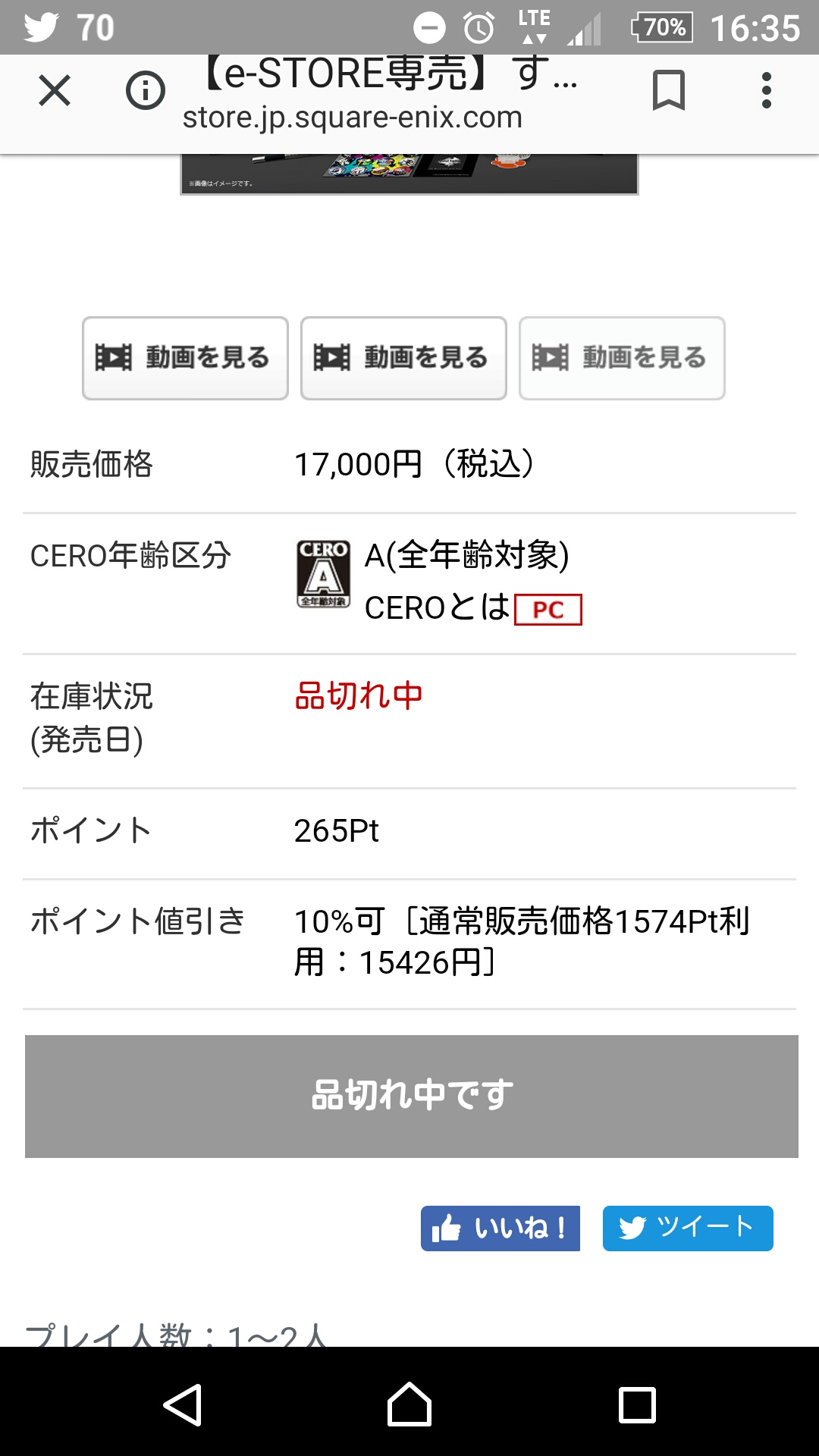819x1456 pixels.
Task: Go back with the system back button
Action: click(x=182, y=1404)
